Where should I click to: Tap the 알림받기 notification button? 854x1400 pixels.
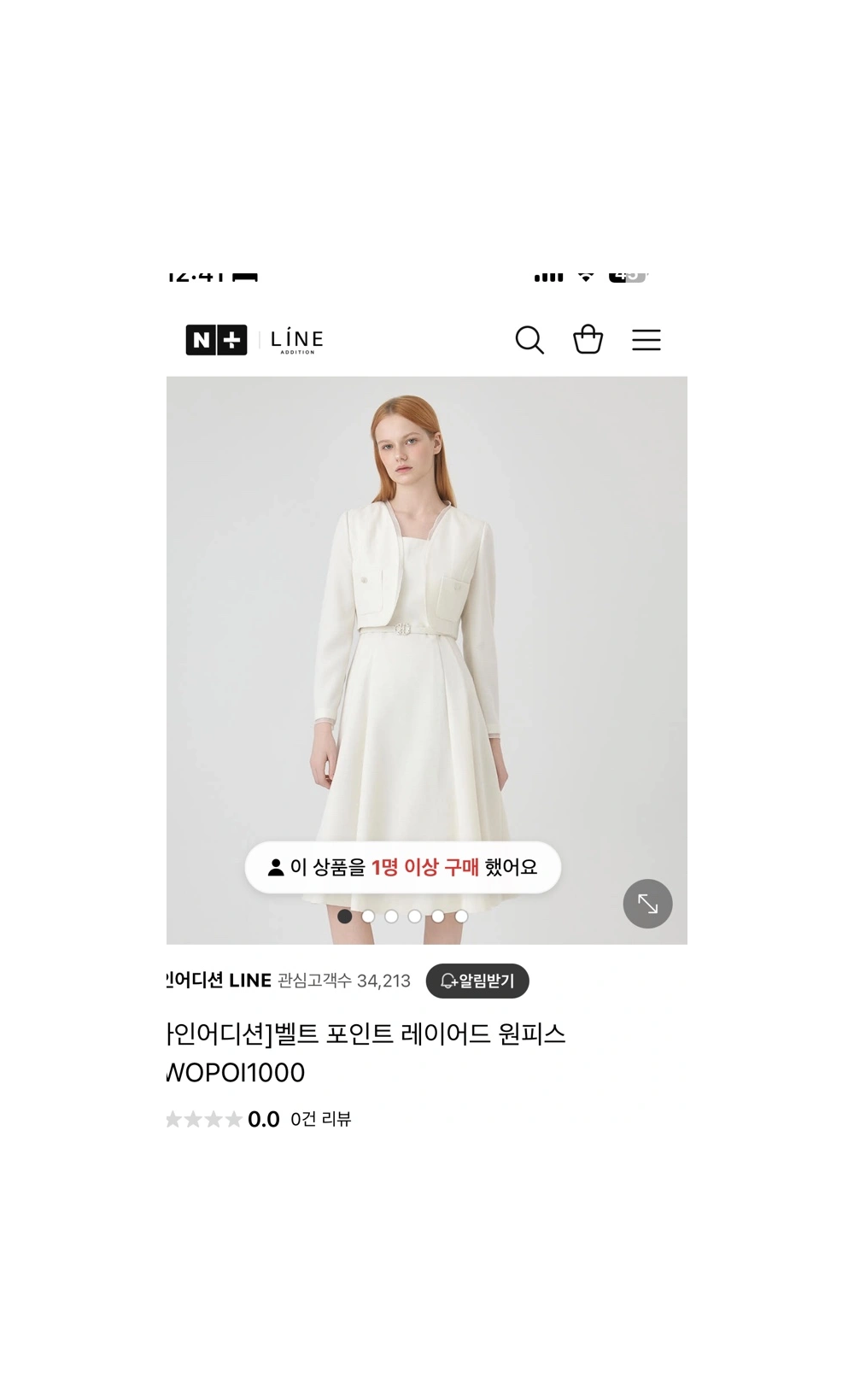tap(477, 981)
